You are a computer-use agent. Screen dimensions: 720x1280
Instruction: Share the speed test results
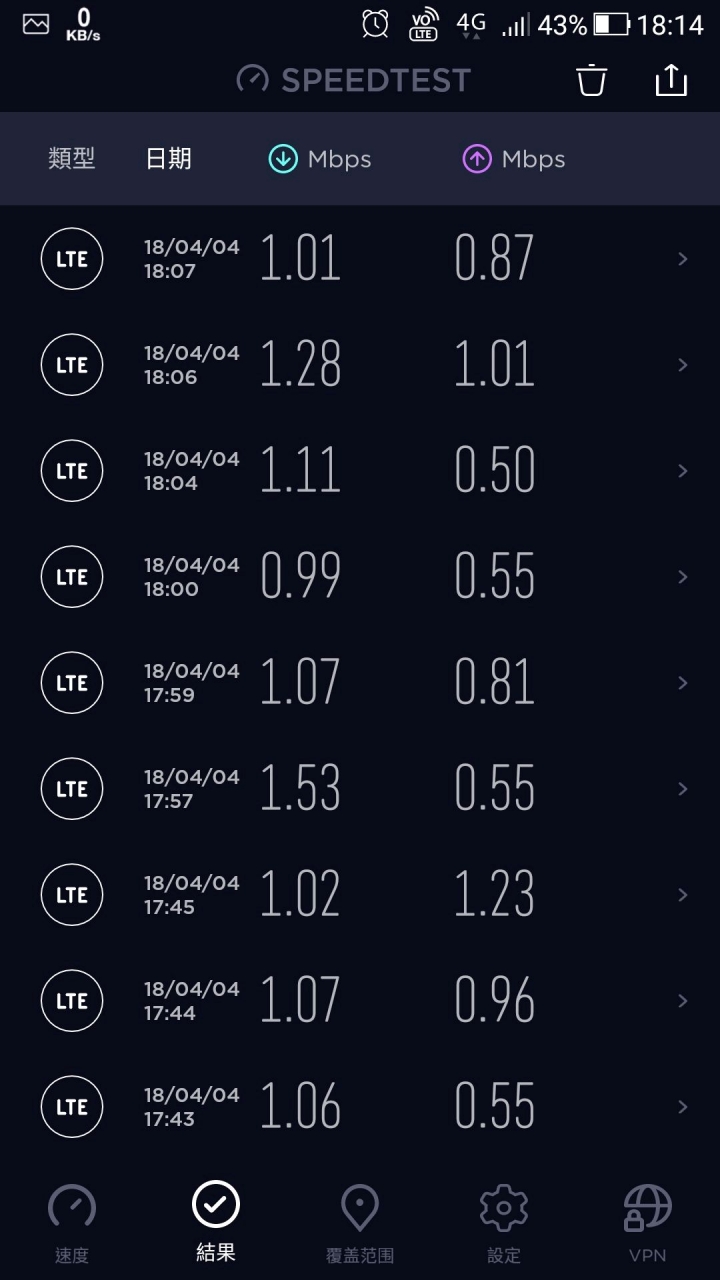tap(671, 80)
